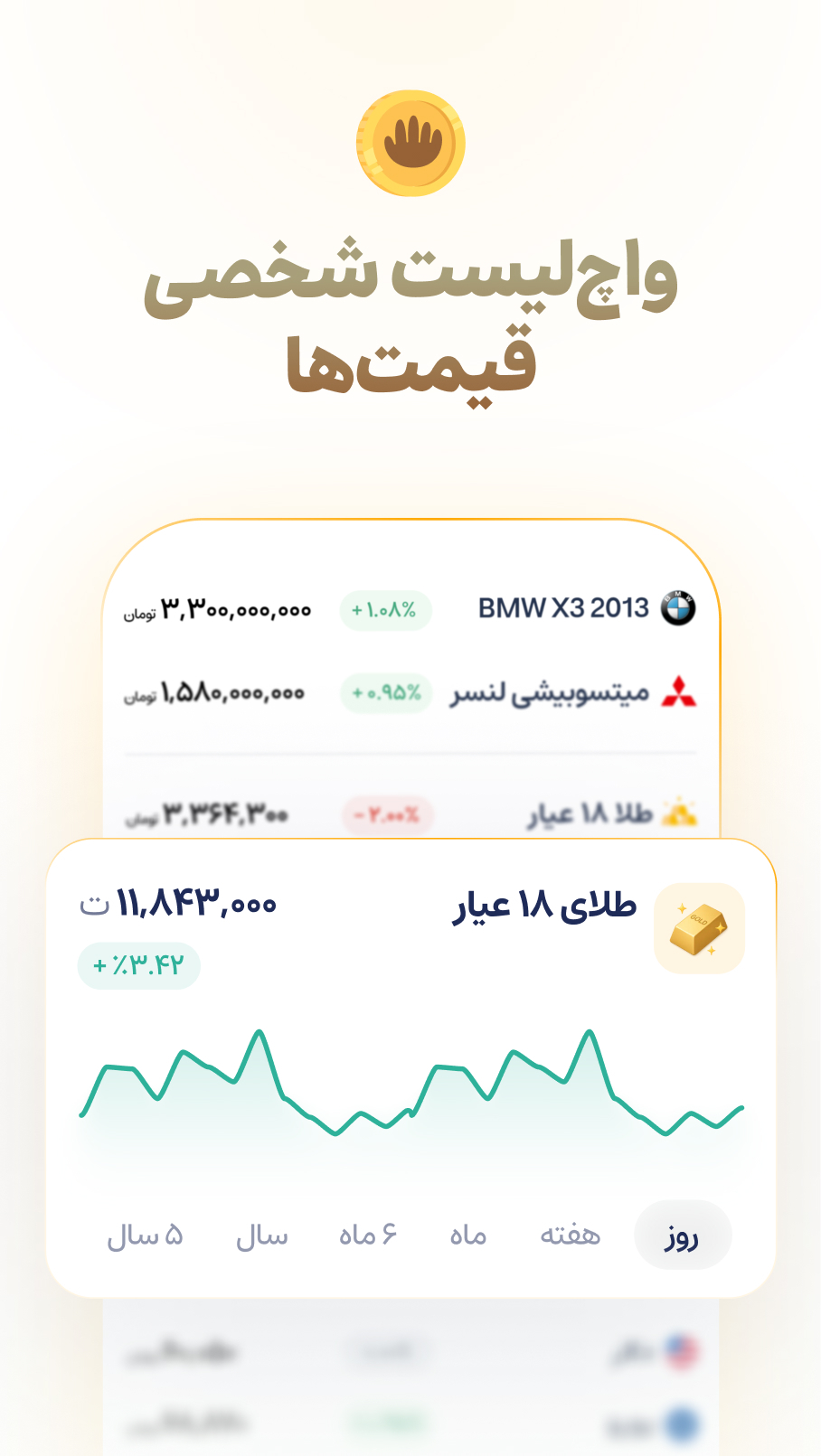The image size is (821, 1456).
Task: Click the +۱.۰۸٪ change badge for BMW X3
Action: click(385, 609)
